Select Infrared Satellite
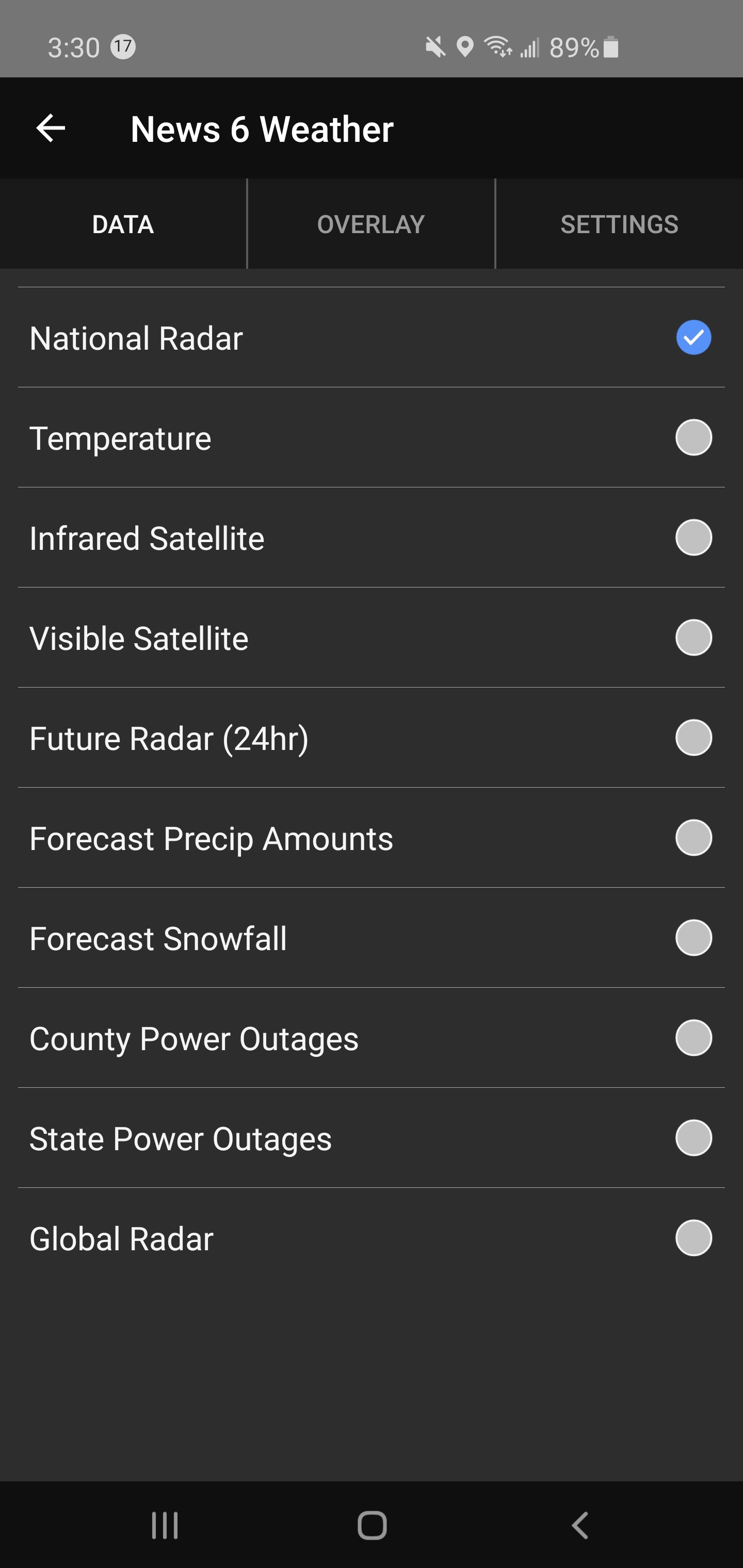This screenshot has height=1568, width=743. [x=372, y=537]
